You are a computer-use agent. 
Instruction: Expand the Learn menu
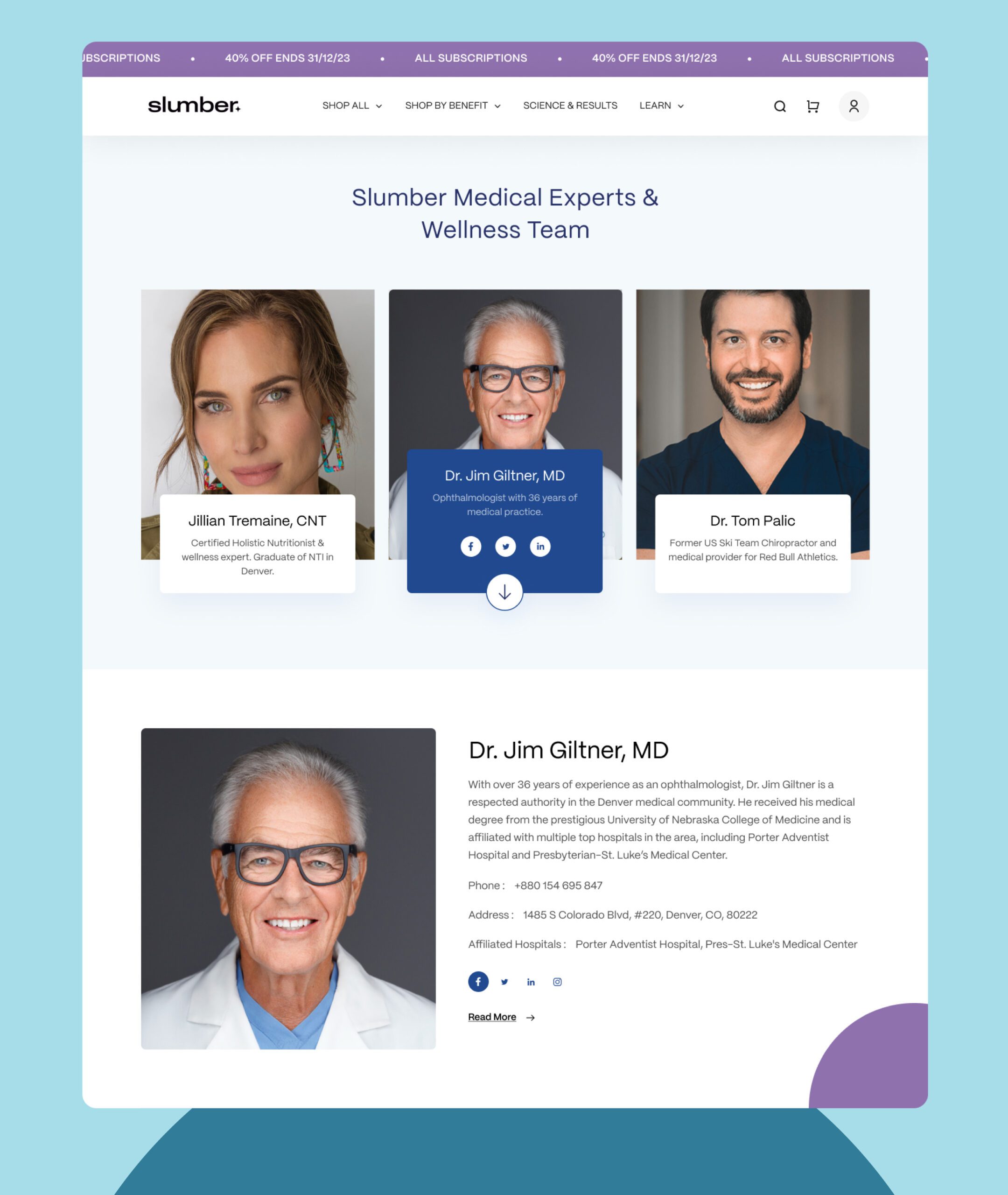(661, 105)
